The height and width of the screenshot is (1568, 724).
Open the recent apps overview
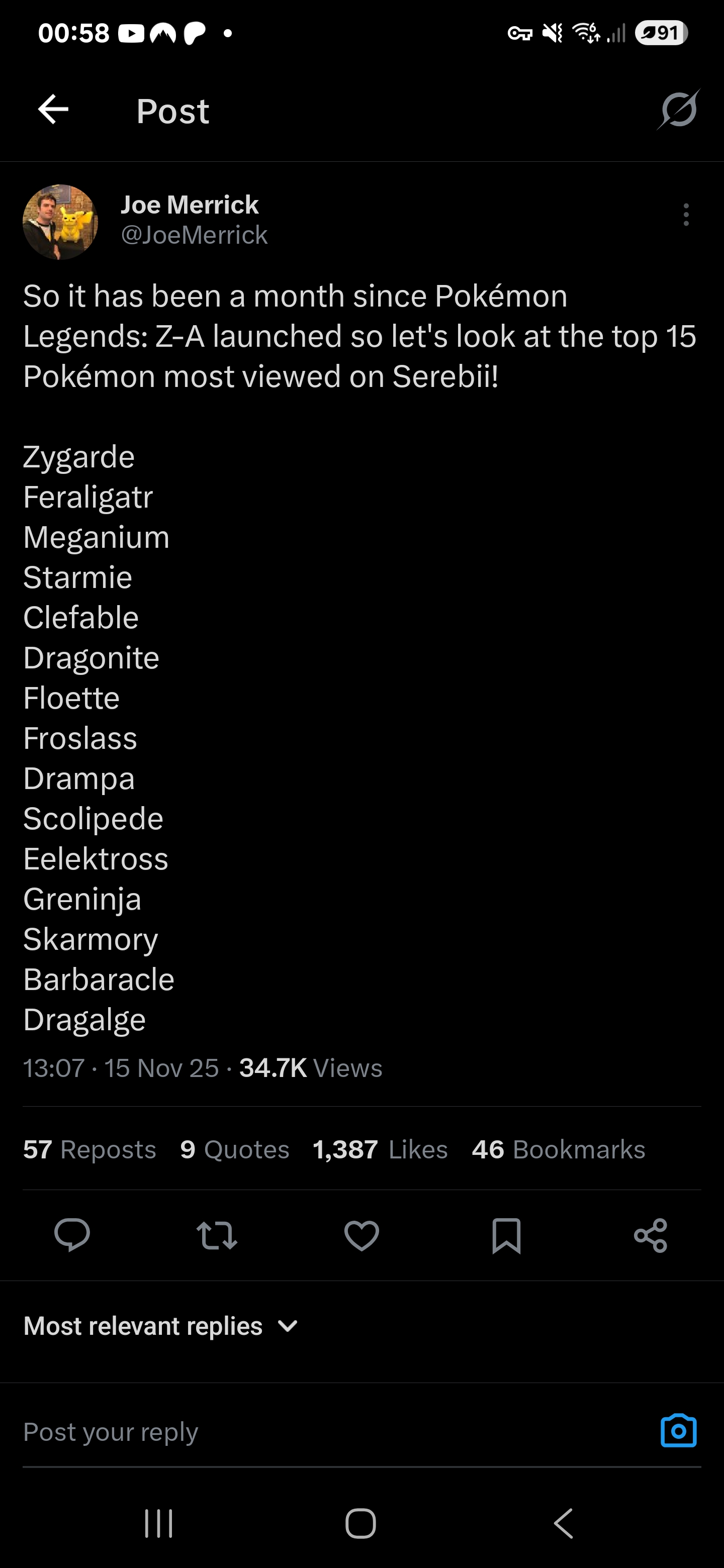tap(159, 1524)
